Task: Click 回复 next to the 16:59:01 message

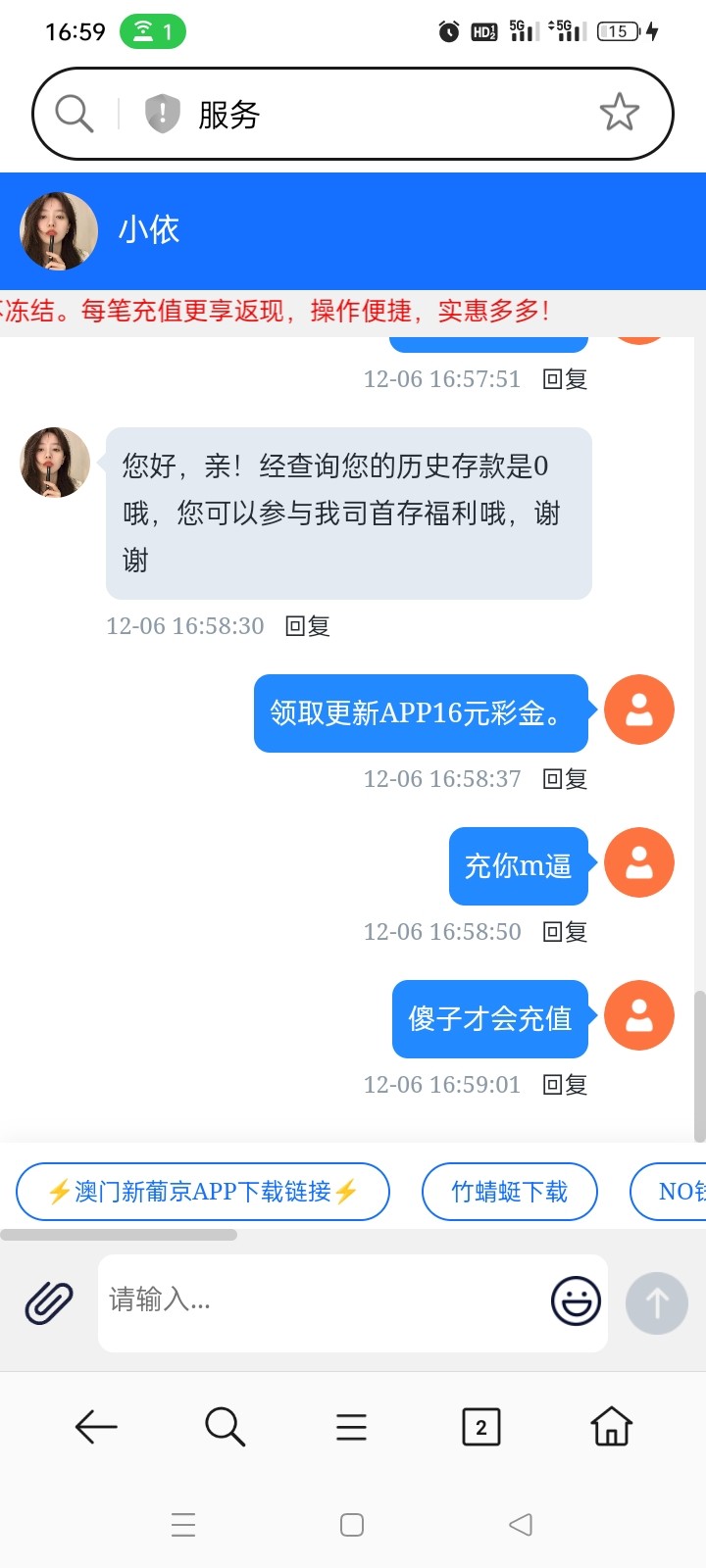Action: [567, 1084]
